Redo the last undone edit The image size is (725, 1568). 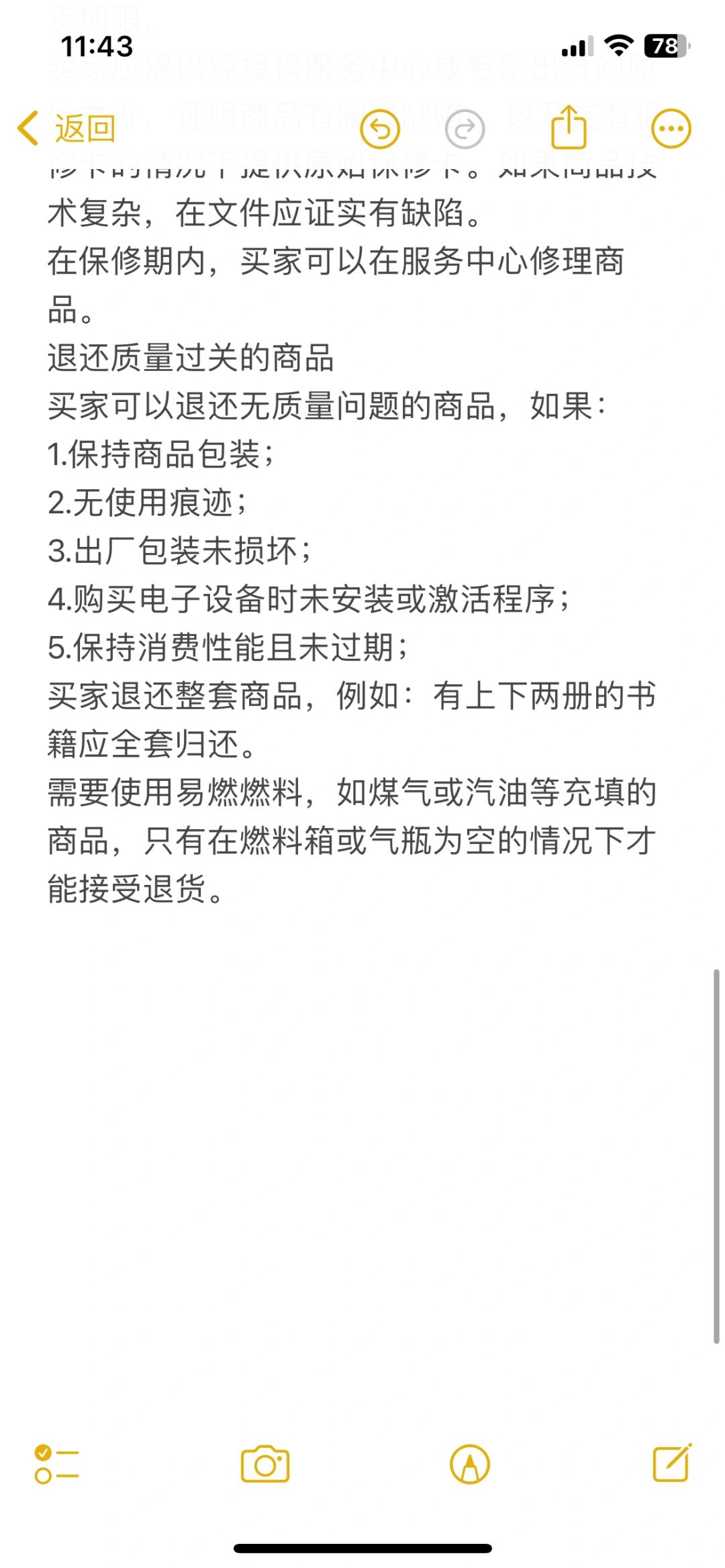[465, 129]
